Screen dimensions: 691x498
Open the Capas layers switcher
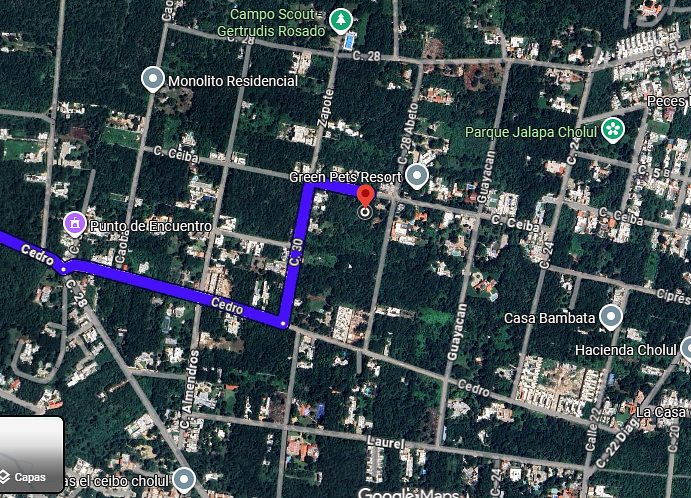click(31, 457)
